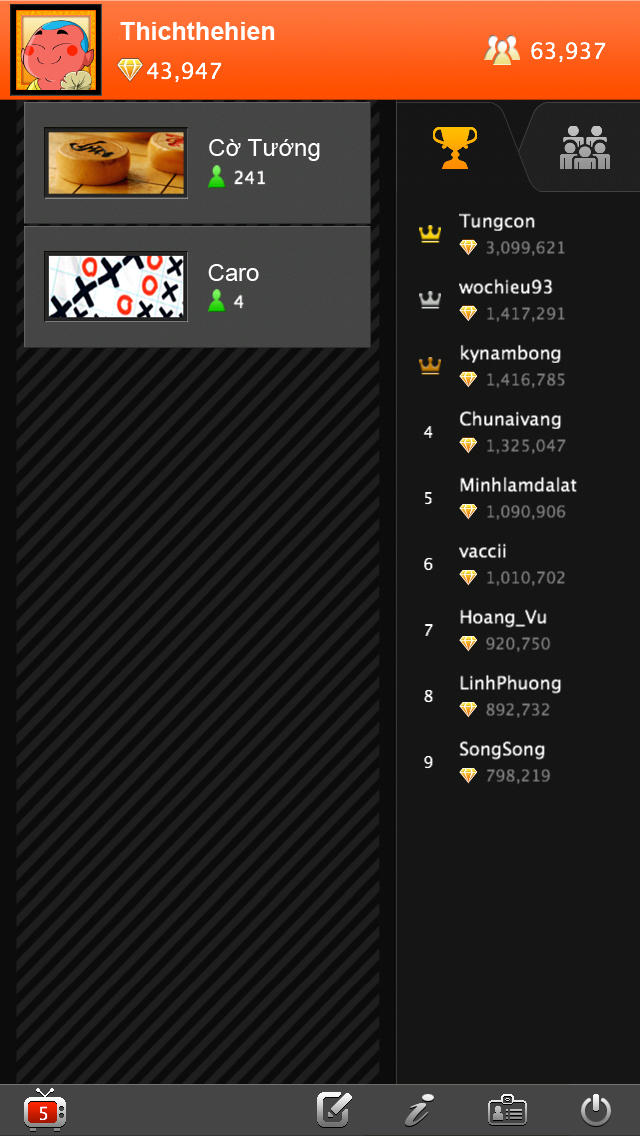Open Minhlamdalat's ranking entry

click(515, 498)
